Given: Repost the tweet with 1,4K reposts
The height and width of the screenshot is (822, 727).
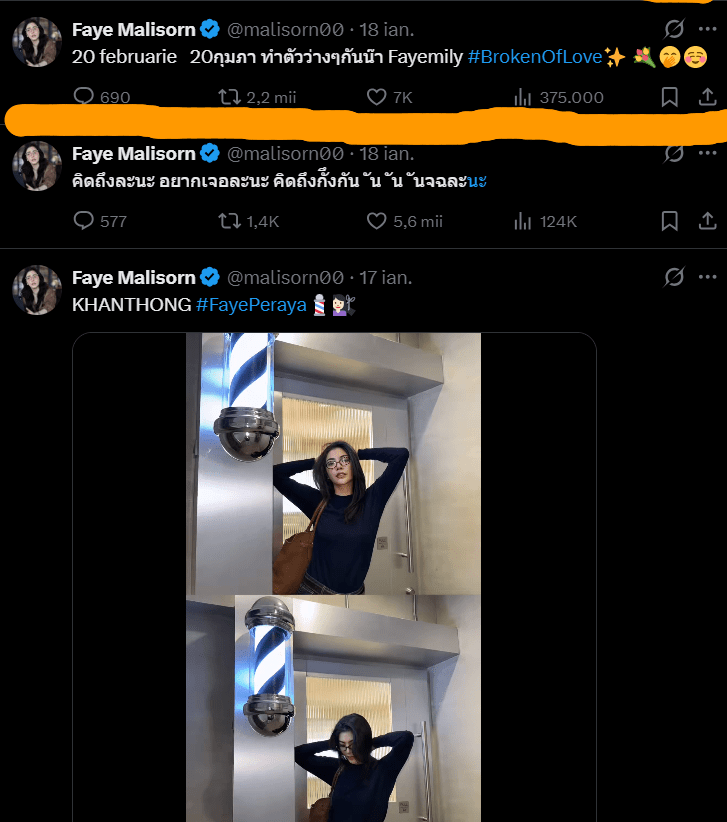Looking at the screenshot, I should point(229,221).
